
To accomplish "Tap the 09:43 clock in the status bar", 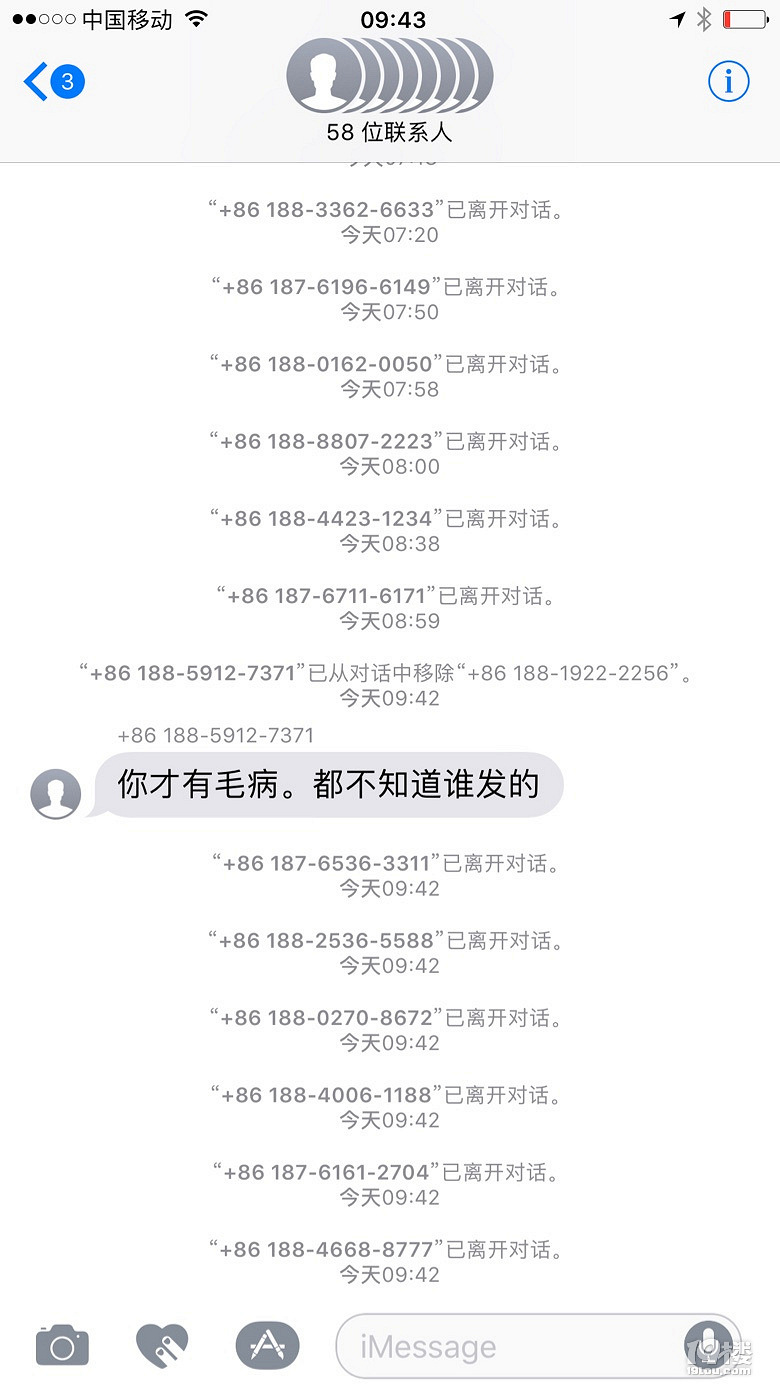I will [390, 17].
